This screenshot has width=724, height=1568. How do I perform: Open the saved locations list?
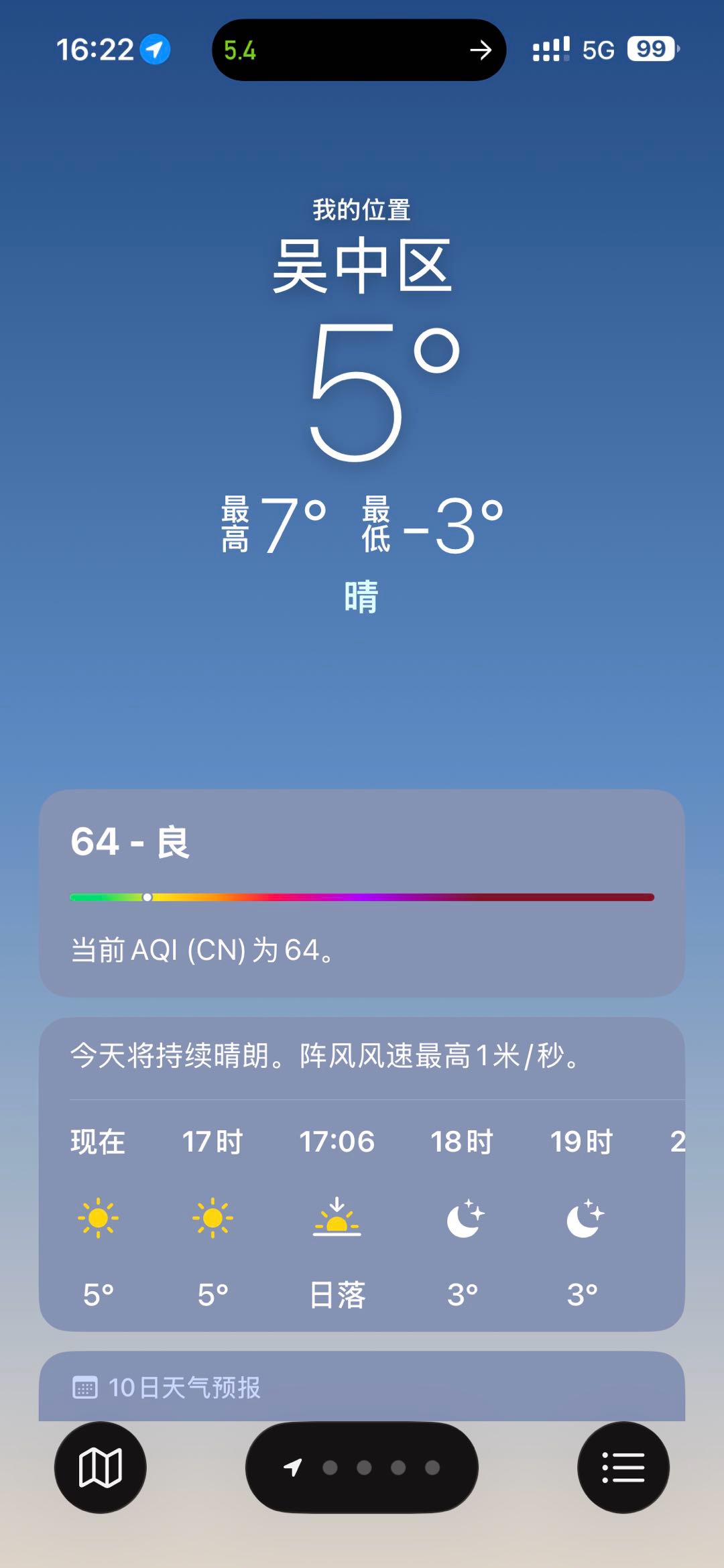pyautogui.click(x=623, y=1467)
